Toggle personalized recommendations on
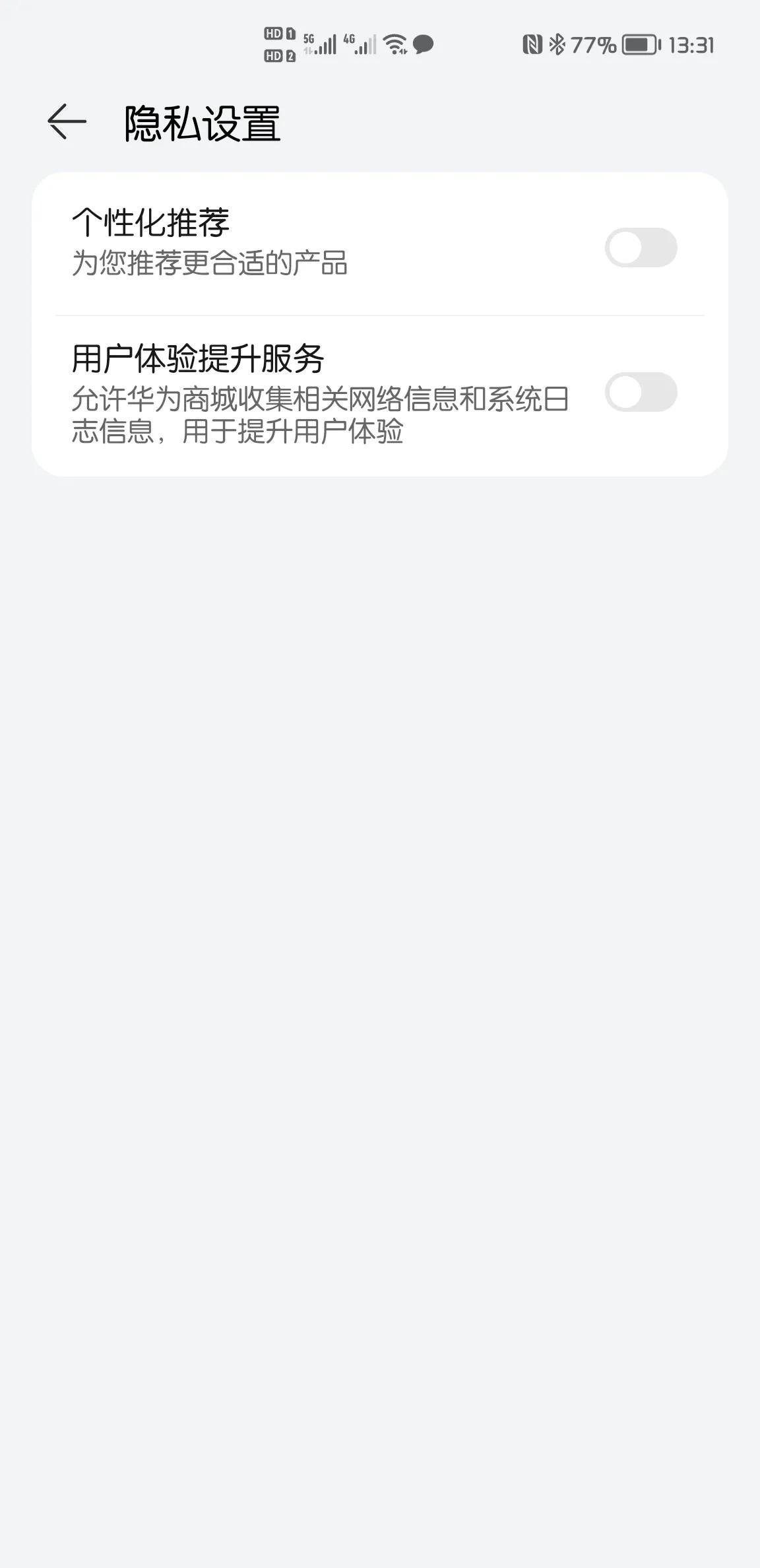Screen dimensions: 760x1568 pos(641,247)
